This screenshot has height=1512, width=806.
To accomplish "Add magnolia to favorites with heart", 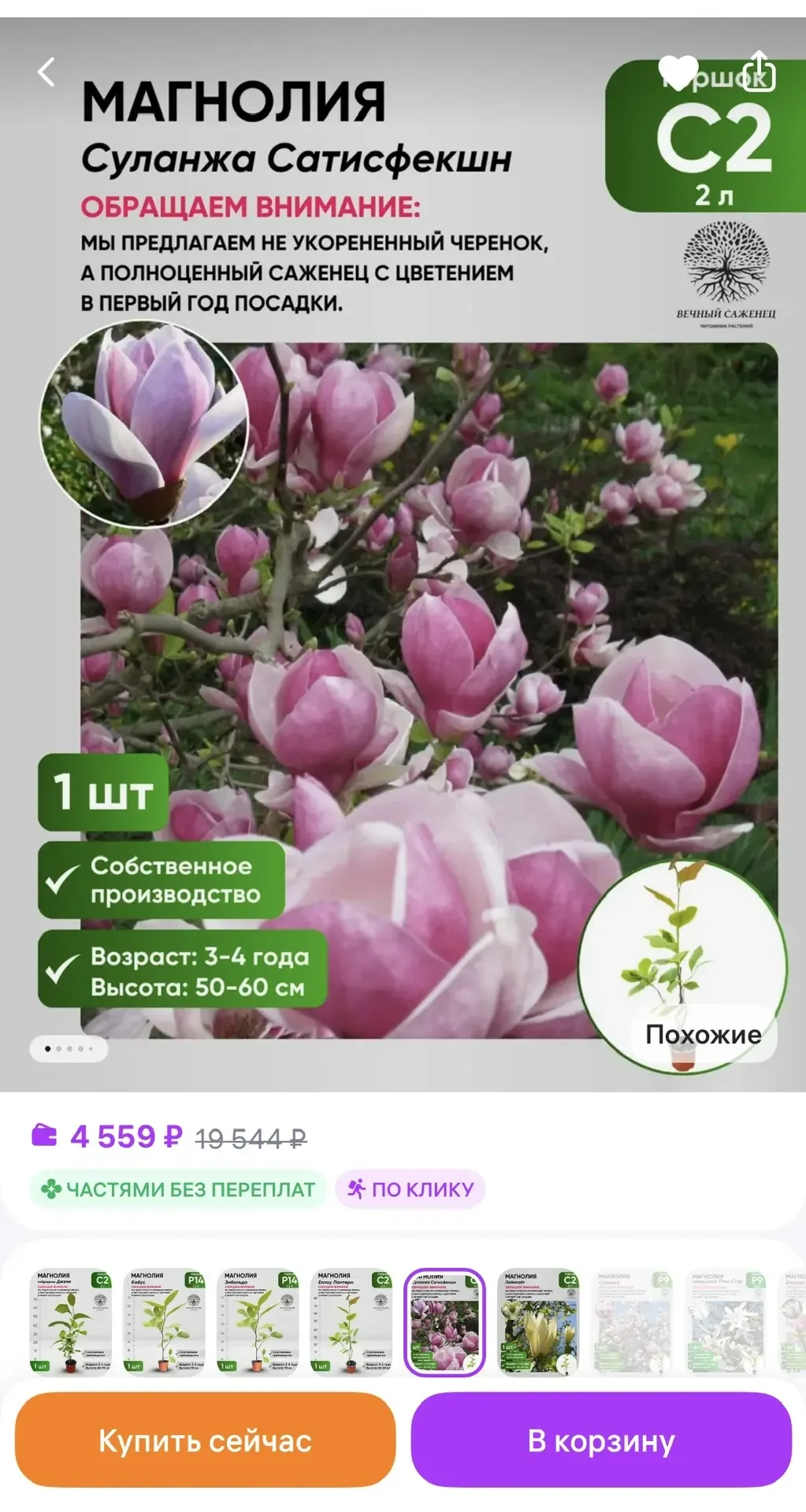I will click(x=678, y=72).
